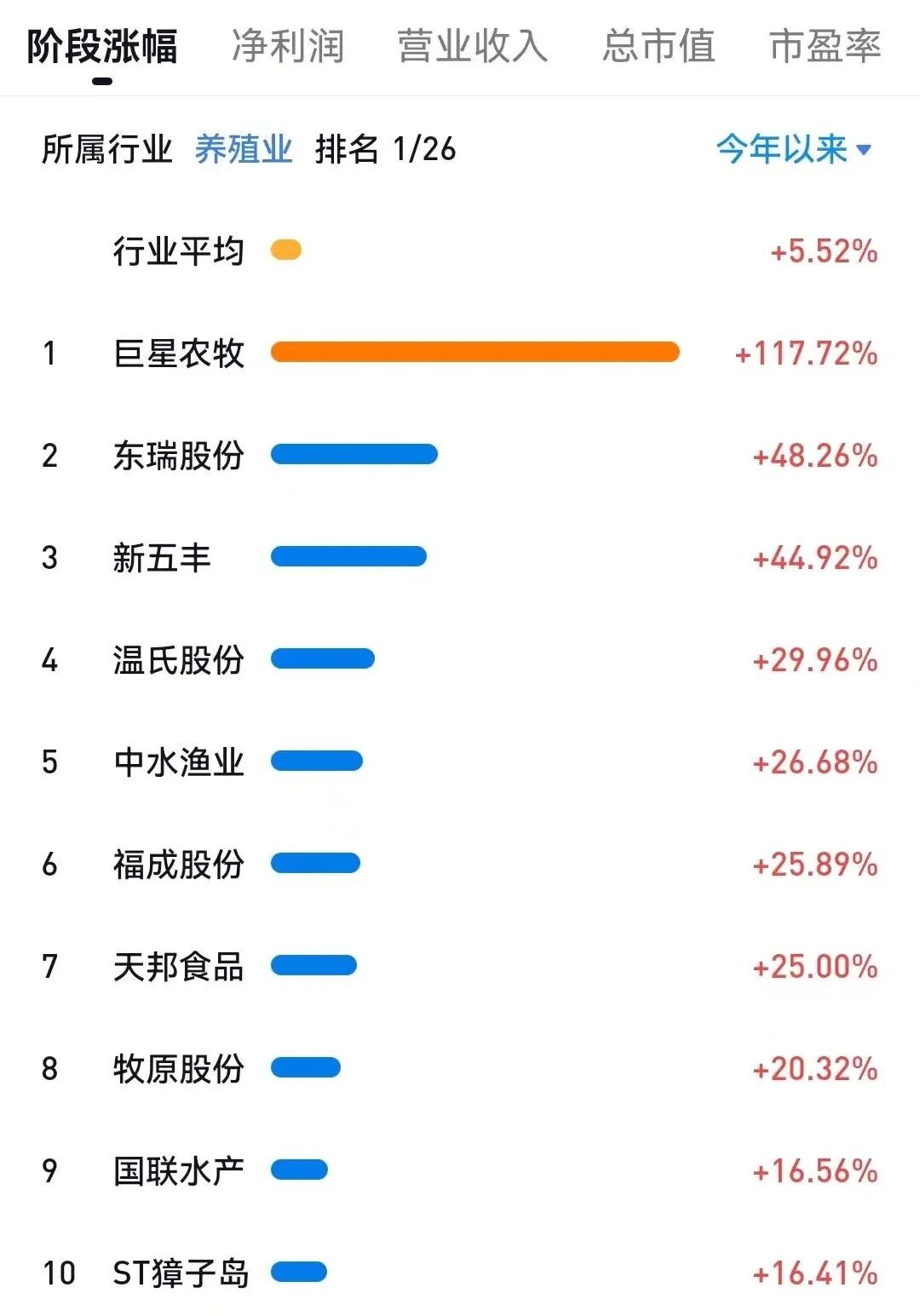920x1316 pixels.
Task: Switch to the 净利润 tab
Action: [288, 46]
